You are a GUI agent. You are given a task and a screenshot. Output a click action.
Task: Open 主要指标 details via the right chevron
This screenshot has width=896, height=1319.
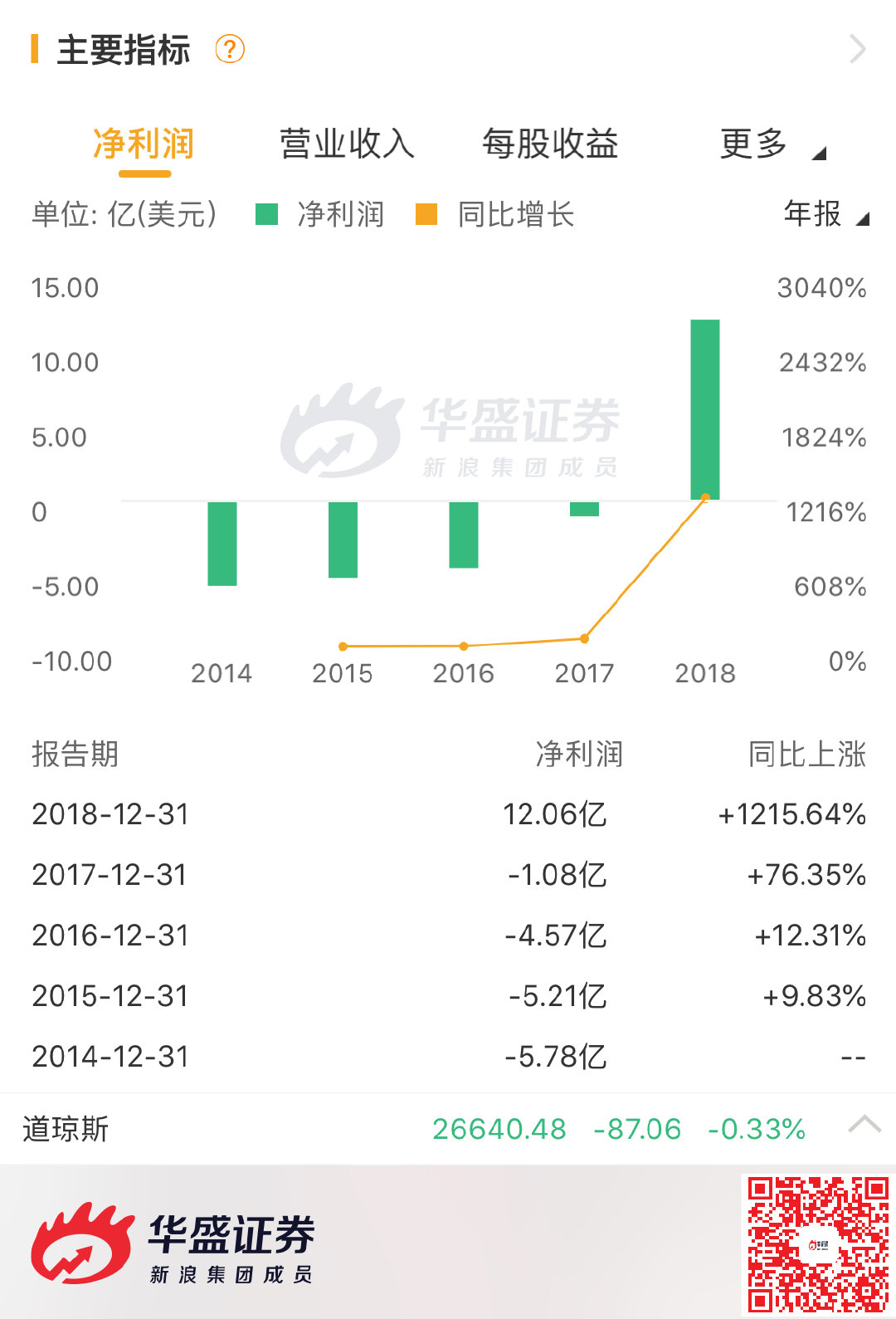pyautogui.click(x=858, y=49)
